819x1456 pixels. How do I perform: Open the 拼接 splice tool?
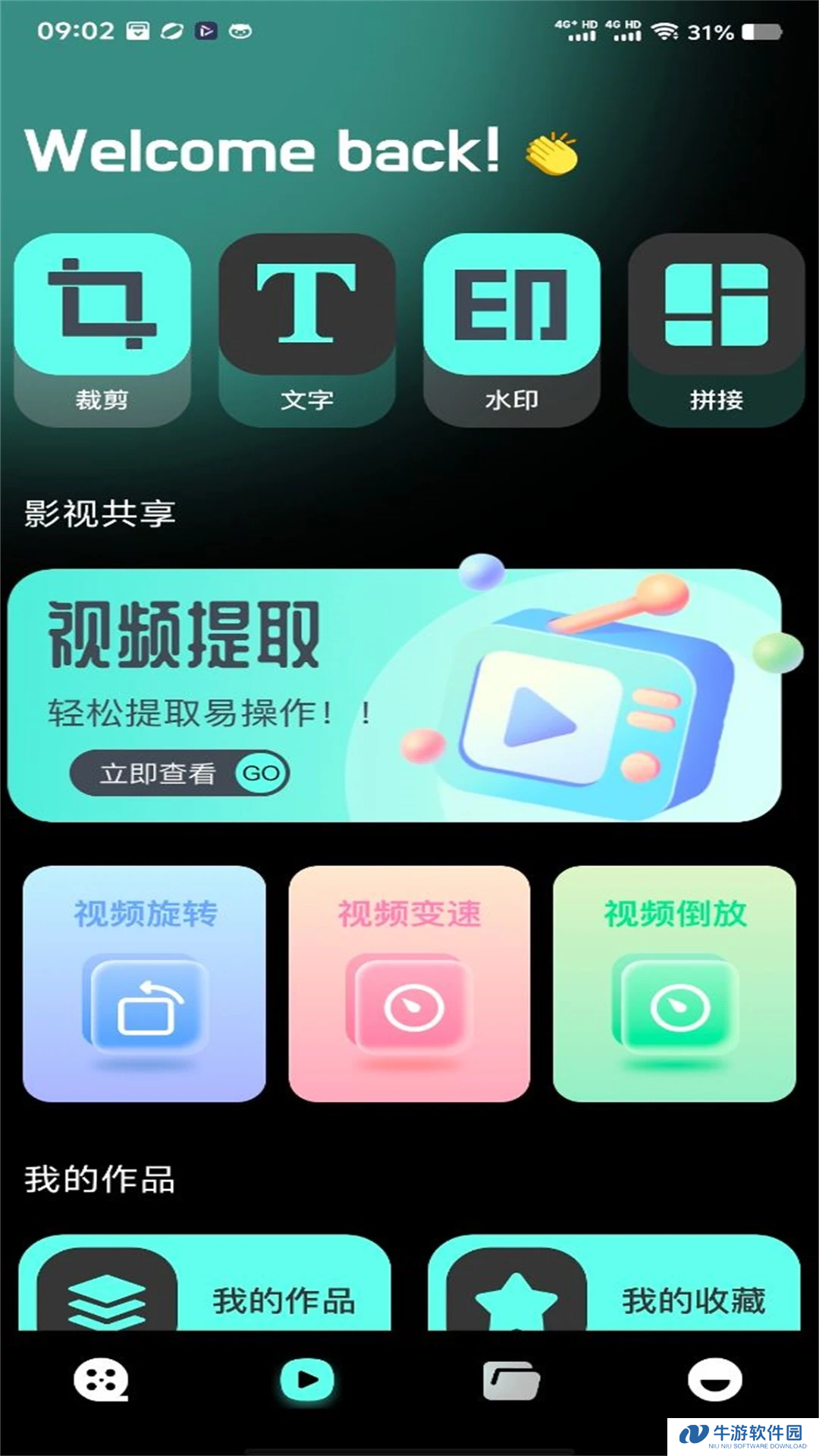click(717, 328)
